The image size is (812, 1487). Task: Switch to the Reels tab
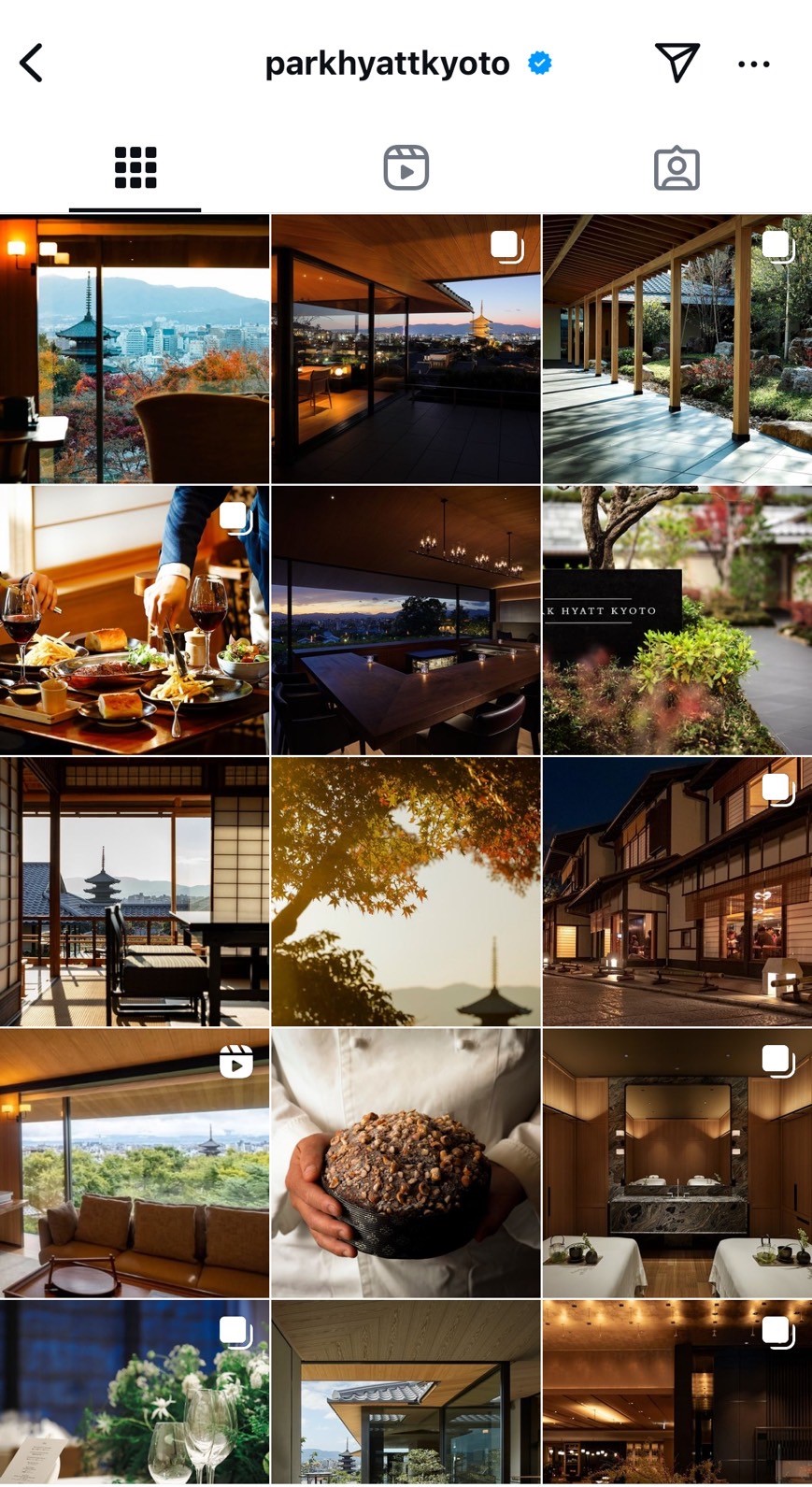coord(406,168)
